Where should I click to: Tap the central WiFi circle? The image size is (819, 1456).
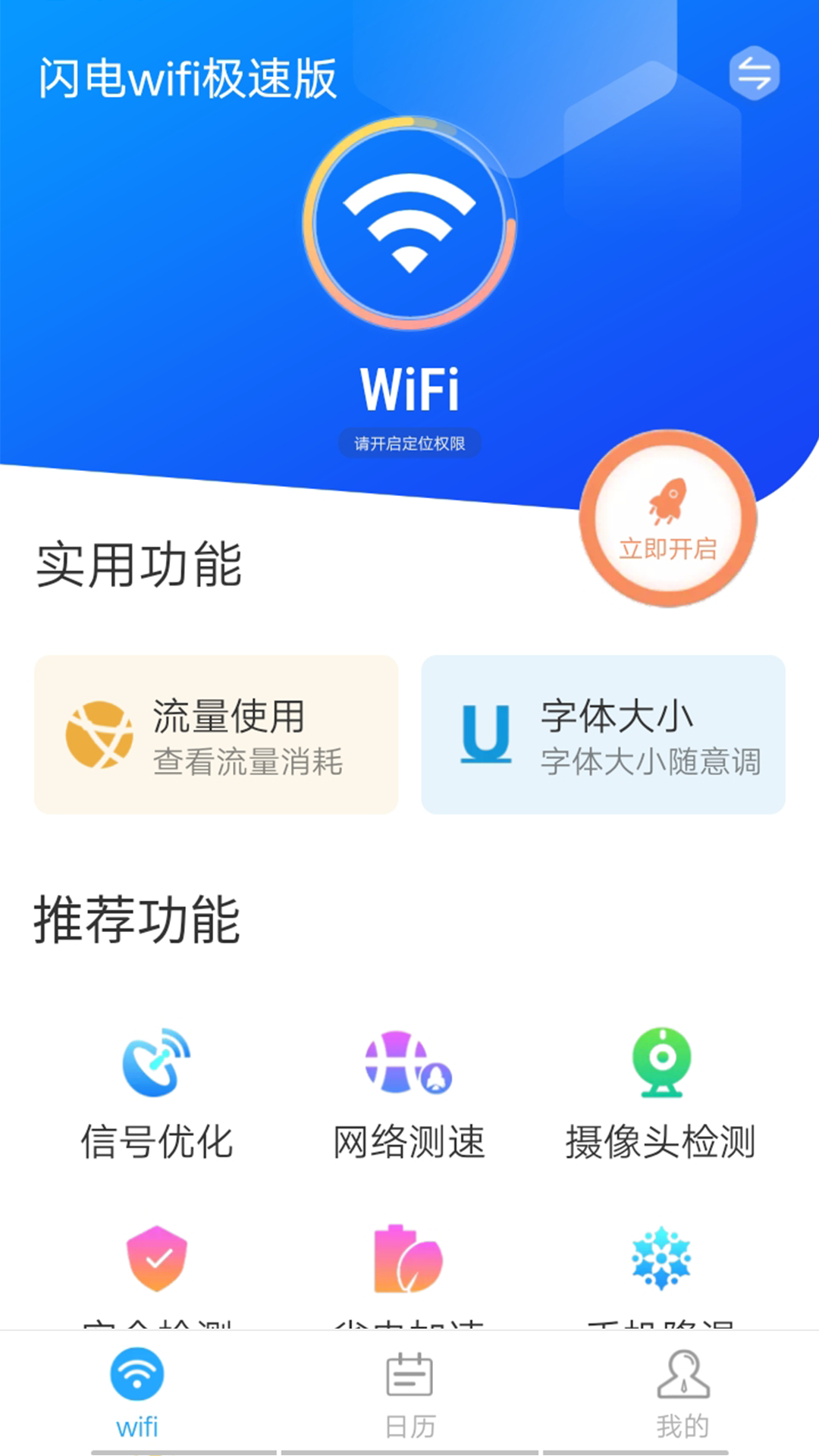click(409, 223)
